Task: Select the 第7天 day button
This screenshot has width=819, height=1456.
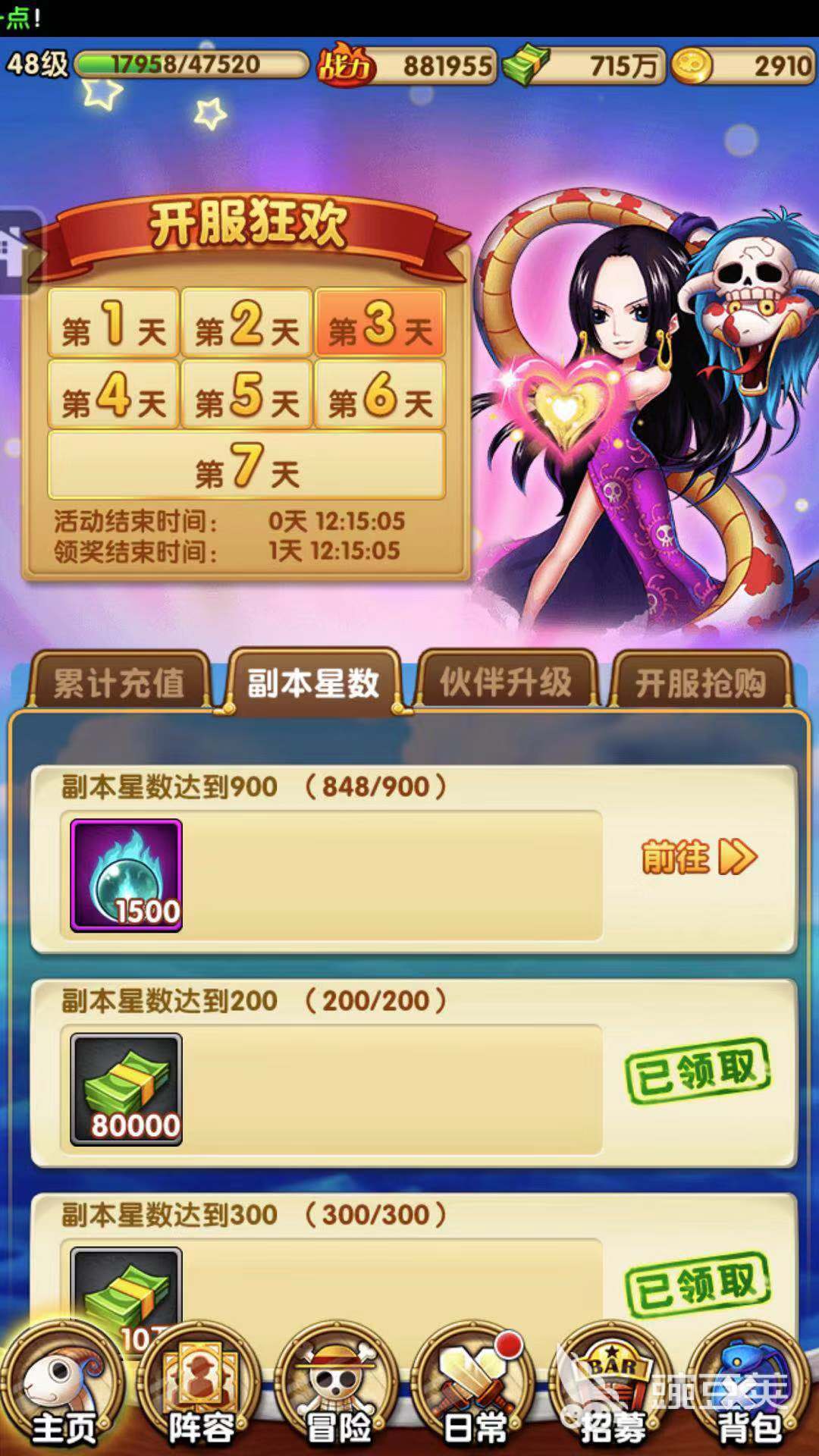Action: point(246,466)
